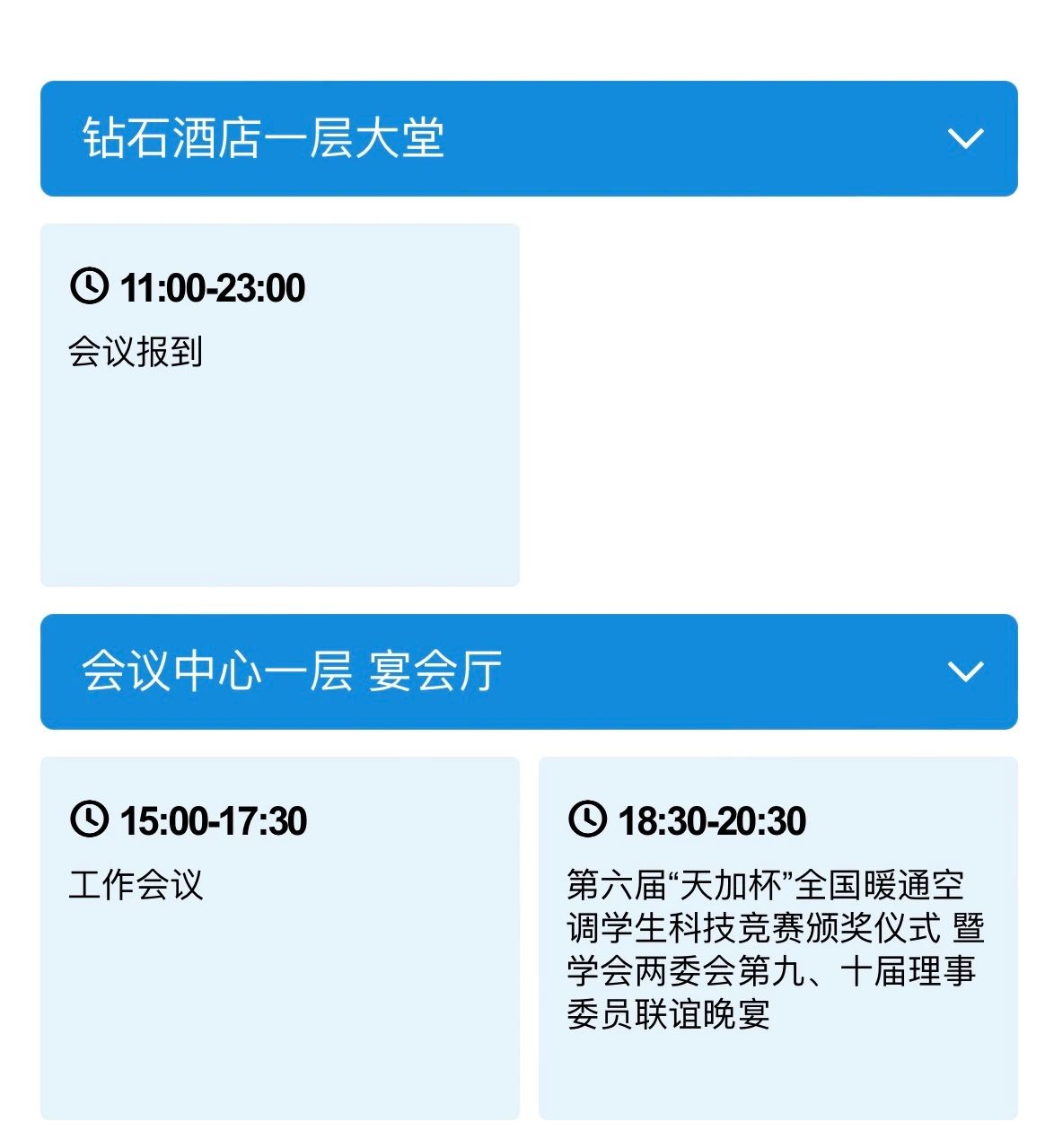Viewport: 1045px width, 1148px height.
Task: Collapse the 钻石酒店一层大堂 section
Action: (965, 139)
